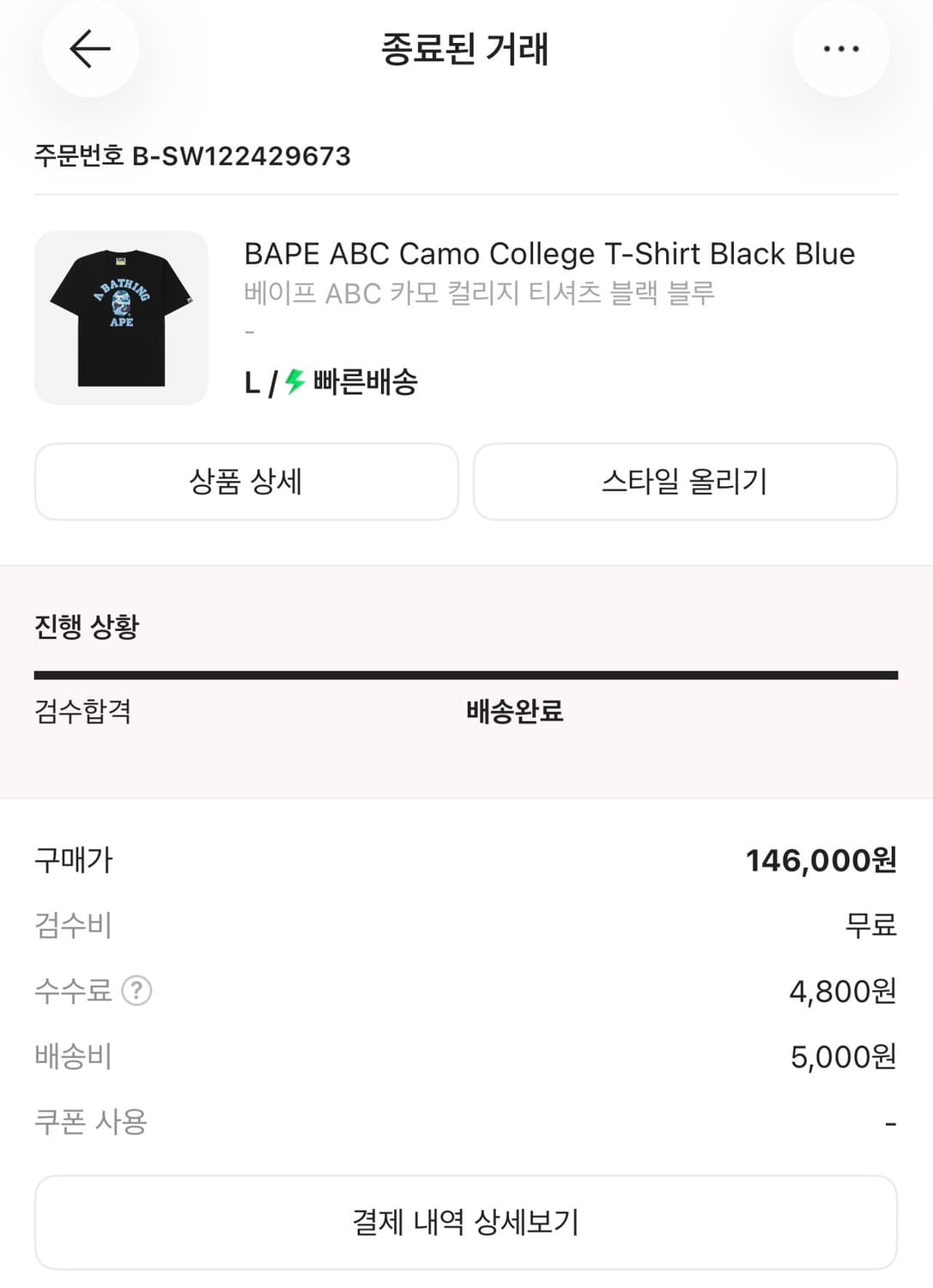Click the 검수합격 inspection status text
This screenshot has width=933, height=1288.
pos(83,713)
